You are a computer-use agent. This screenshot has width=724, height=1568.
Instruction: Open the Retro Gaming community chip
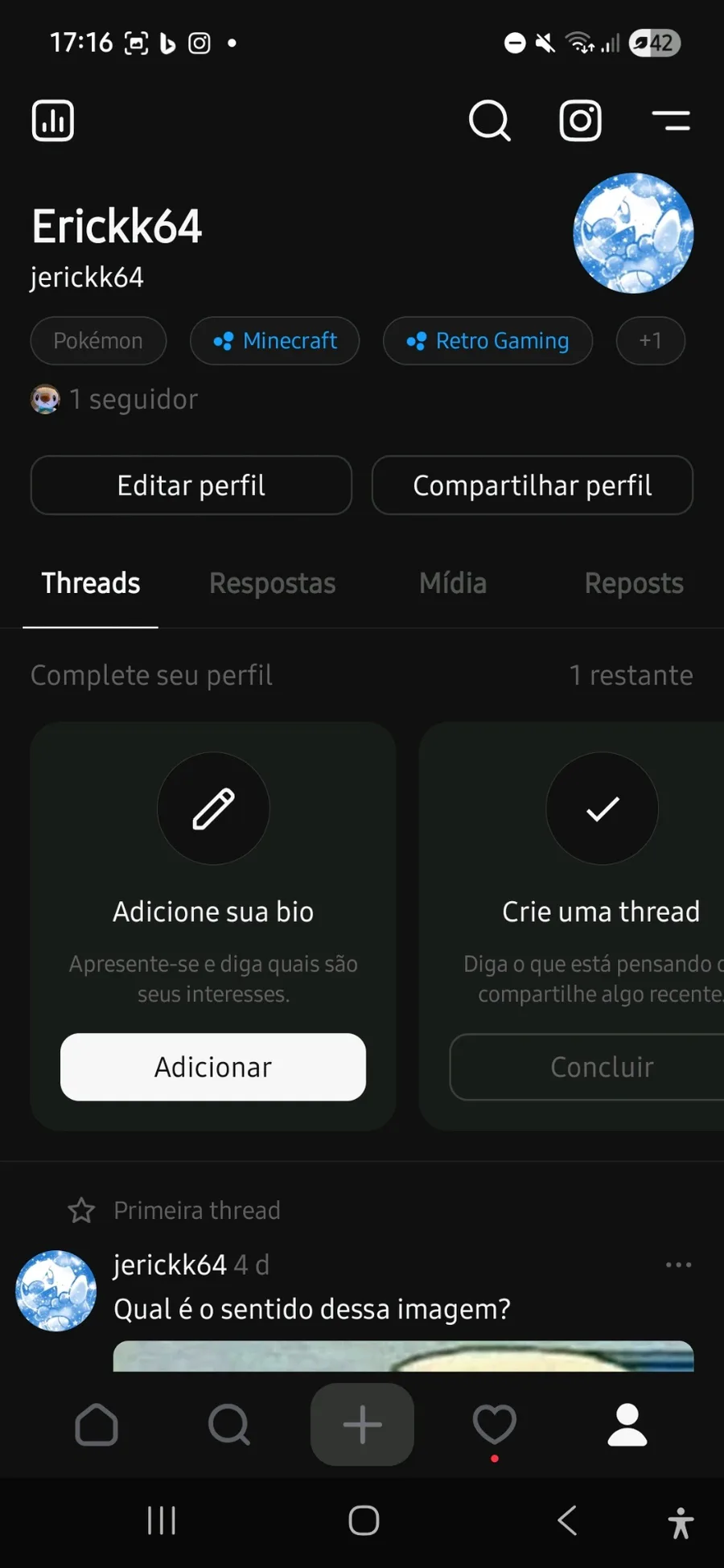click(487, 341)
